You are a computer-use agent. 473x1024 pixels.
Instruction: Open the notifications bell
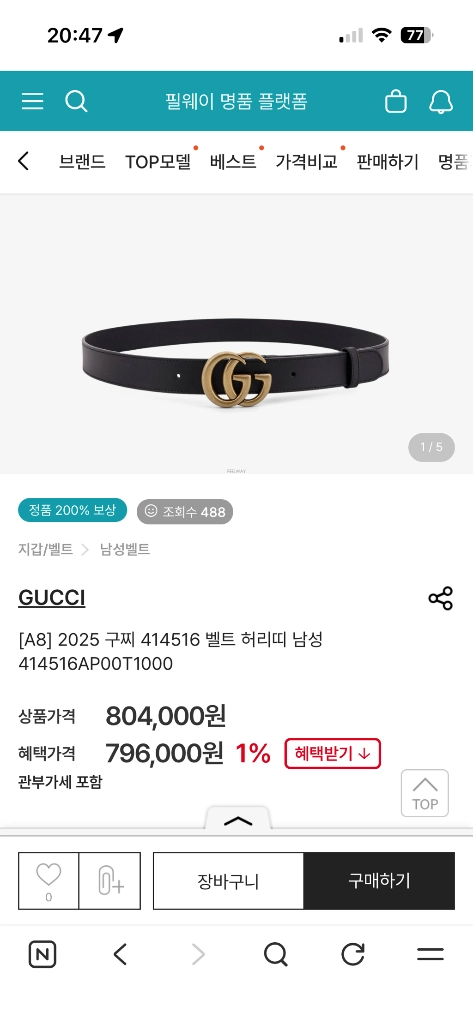pyautogui.click(x=441, y=101)
